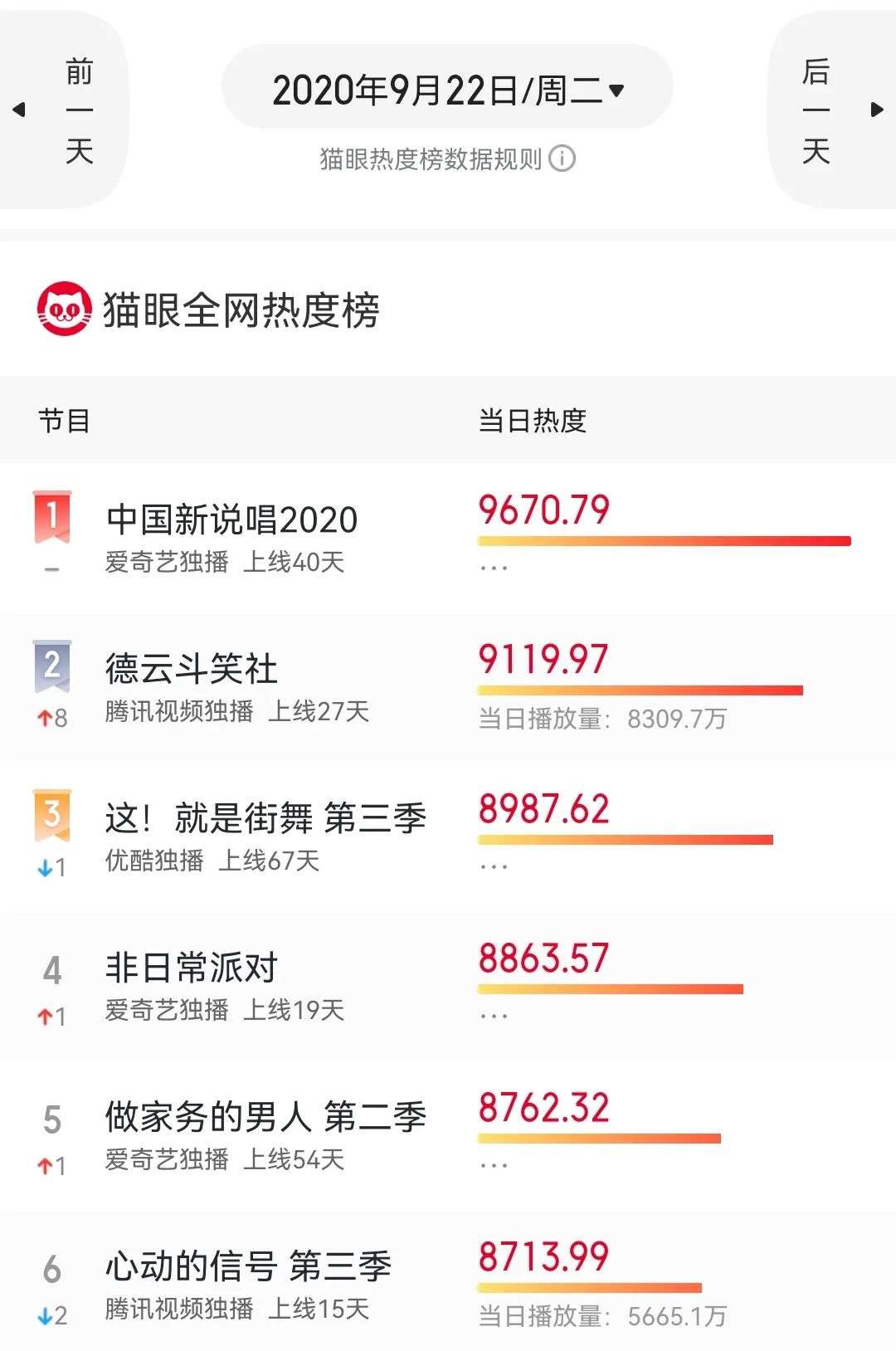Open 中国新说唱2020 details
896x1351 pixels.
[231, 520]
